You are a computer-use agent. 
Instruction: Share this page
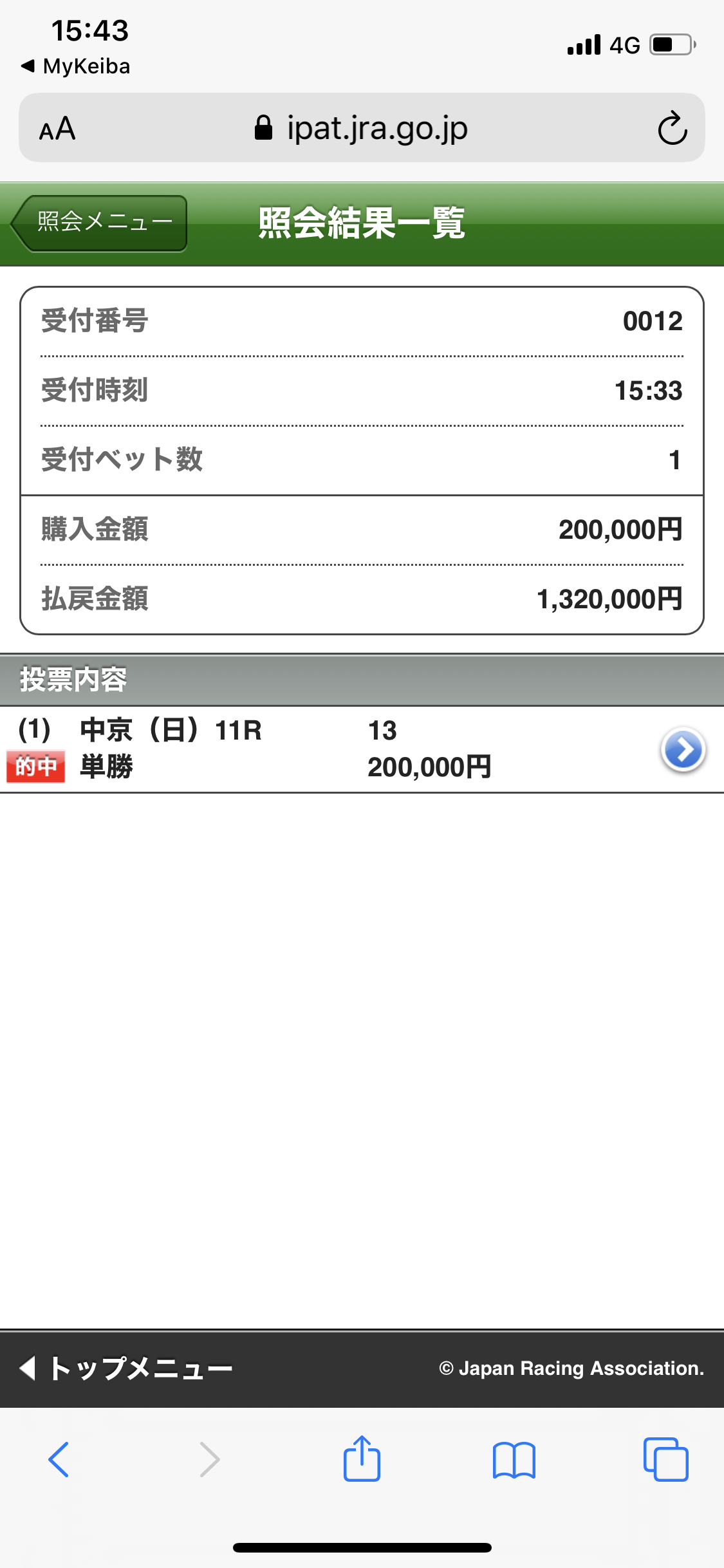pyautogui.click(x=362, y=1459)
